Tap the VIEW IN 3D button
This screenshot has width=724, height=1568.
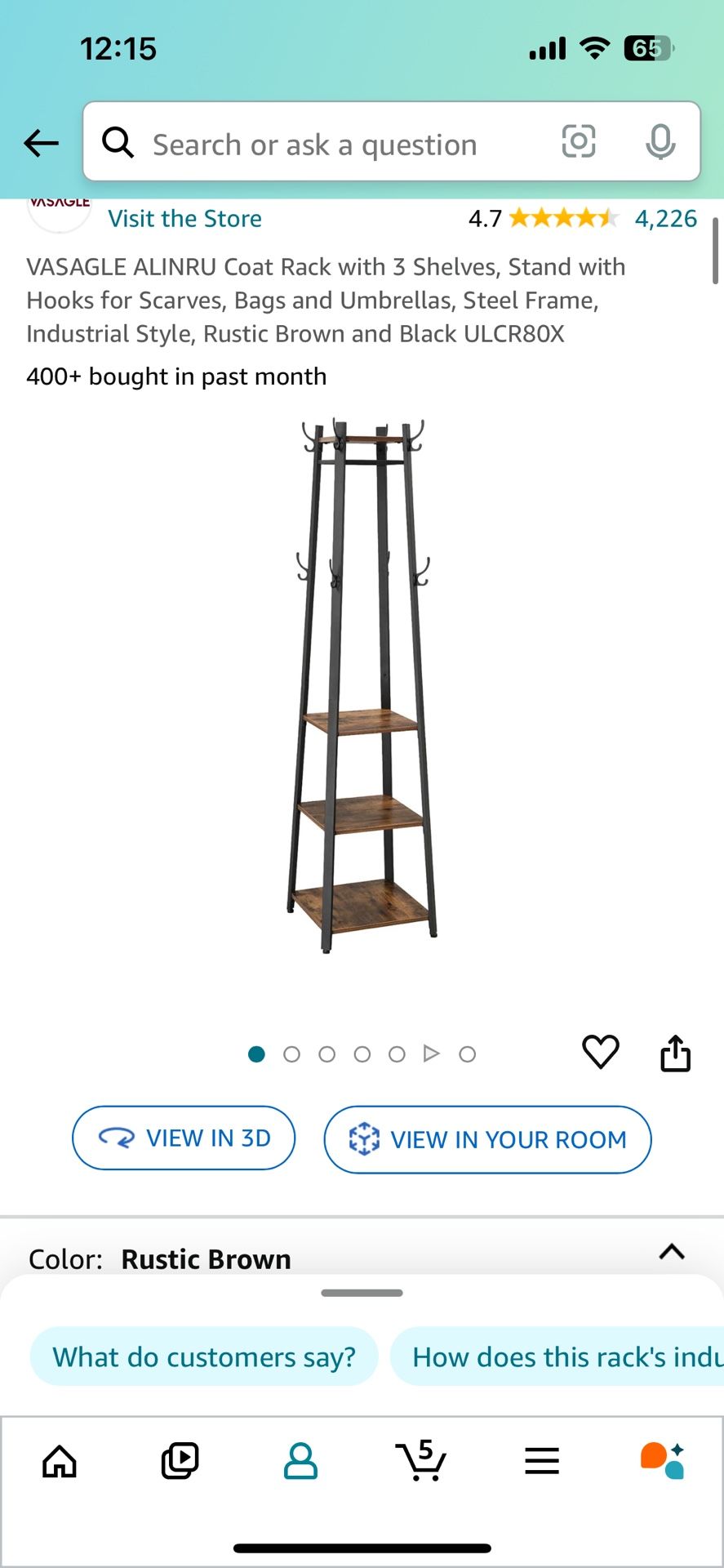coord(183,1138)
